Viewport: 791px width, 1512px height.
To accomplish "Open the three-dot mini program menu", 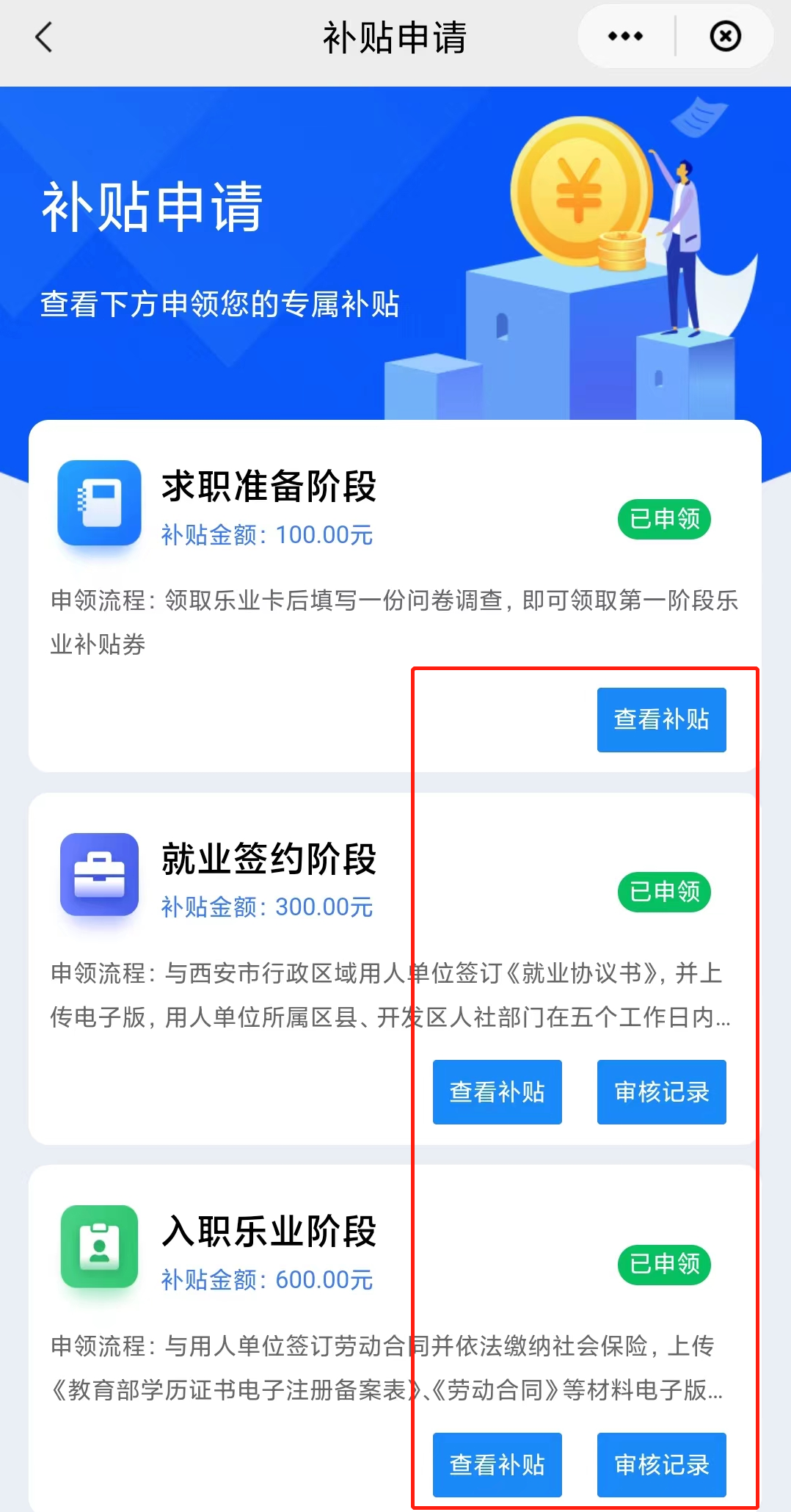I will coord(625,37).
